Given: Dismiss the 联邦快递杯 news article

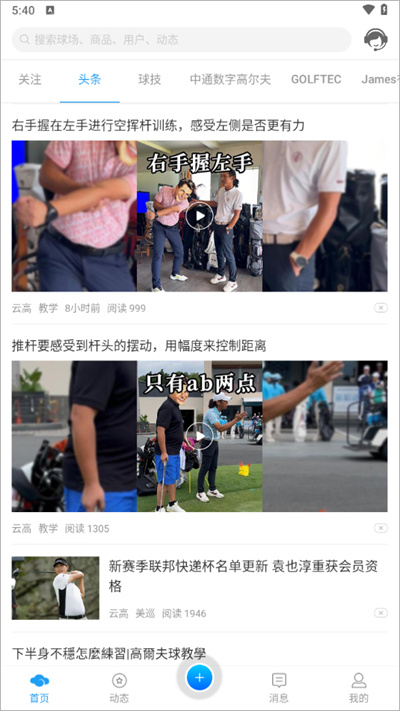Looking at the screenshot, I should [x=381, y=613].
